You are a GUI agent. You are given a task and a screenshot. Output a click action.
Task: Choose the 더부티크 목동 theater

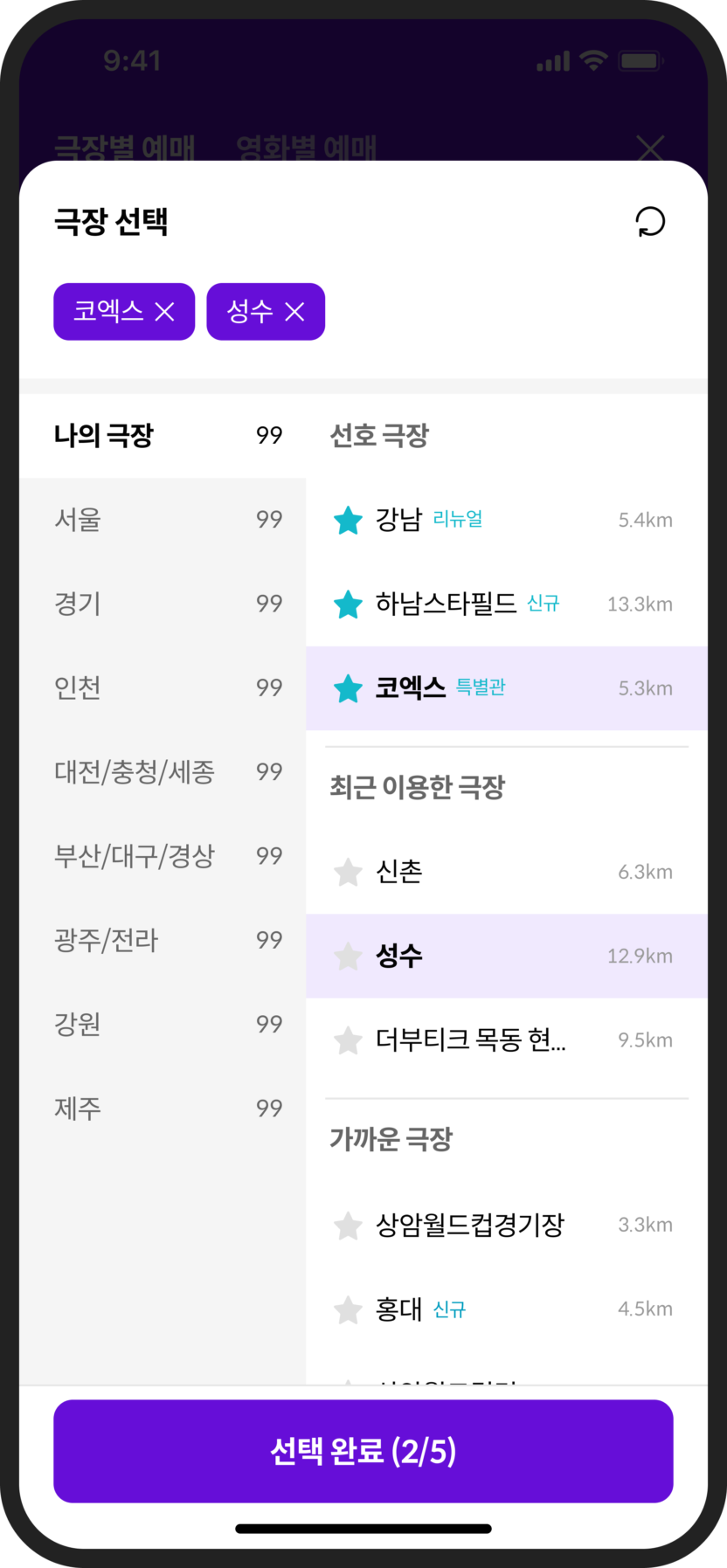[507, 1040]
